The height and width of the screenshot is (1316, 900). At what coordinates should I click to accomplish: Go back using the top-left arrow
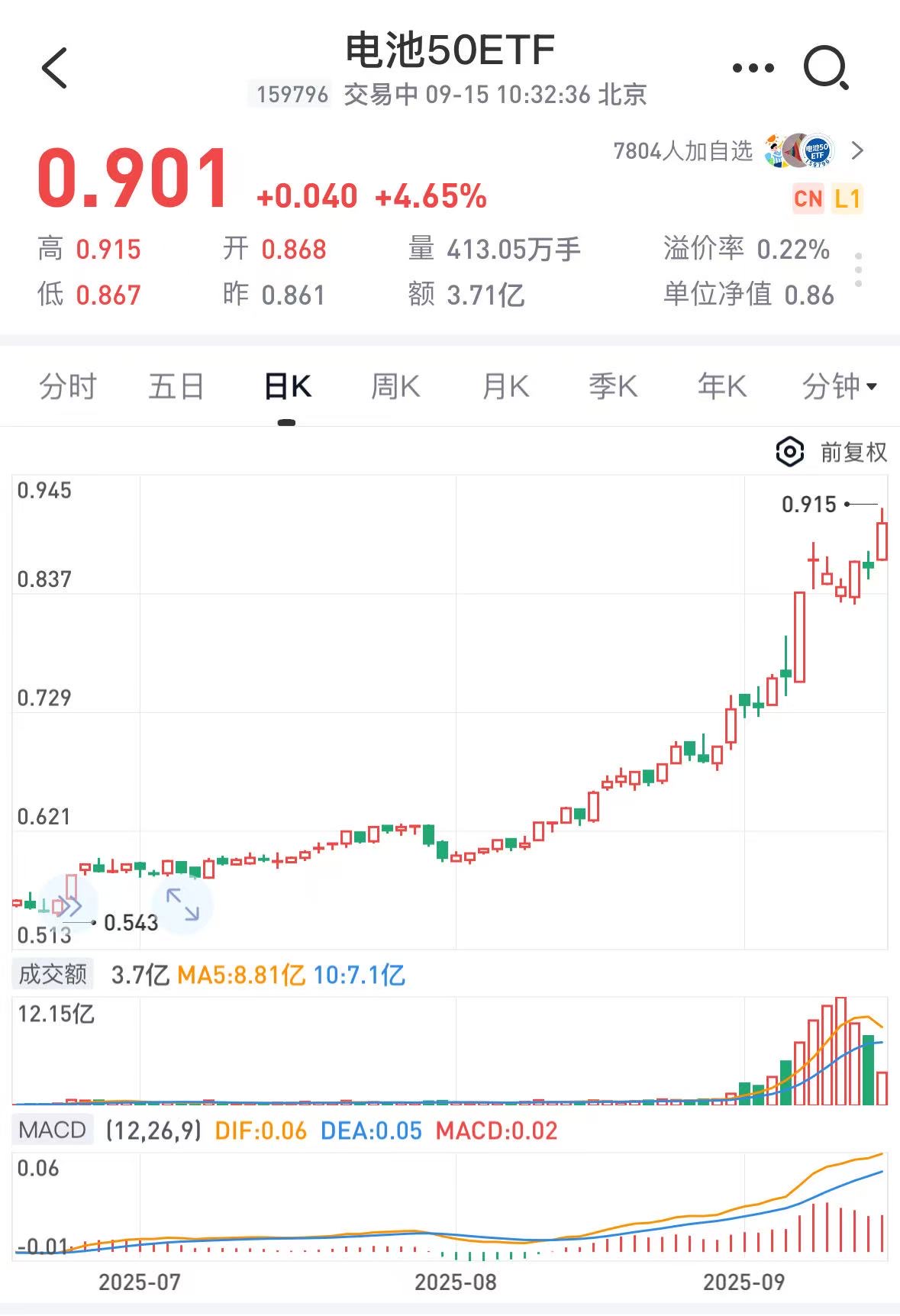pyautogui.click(x=55, y=68)
